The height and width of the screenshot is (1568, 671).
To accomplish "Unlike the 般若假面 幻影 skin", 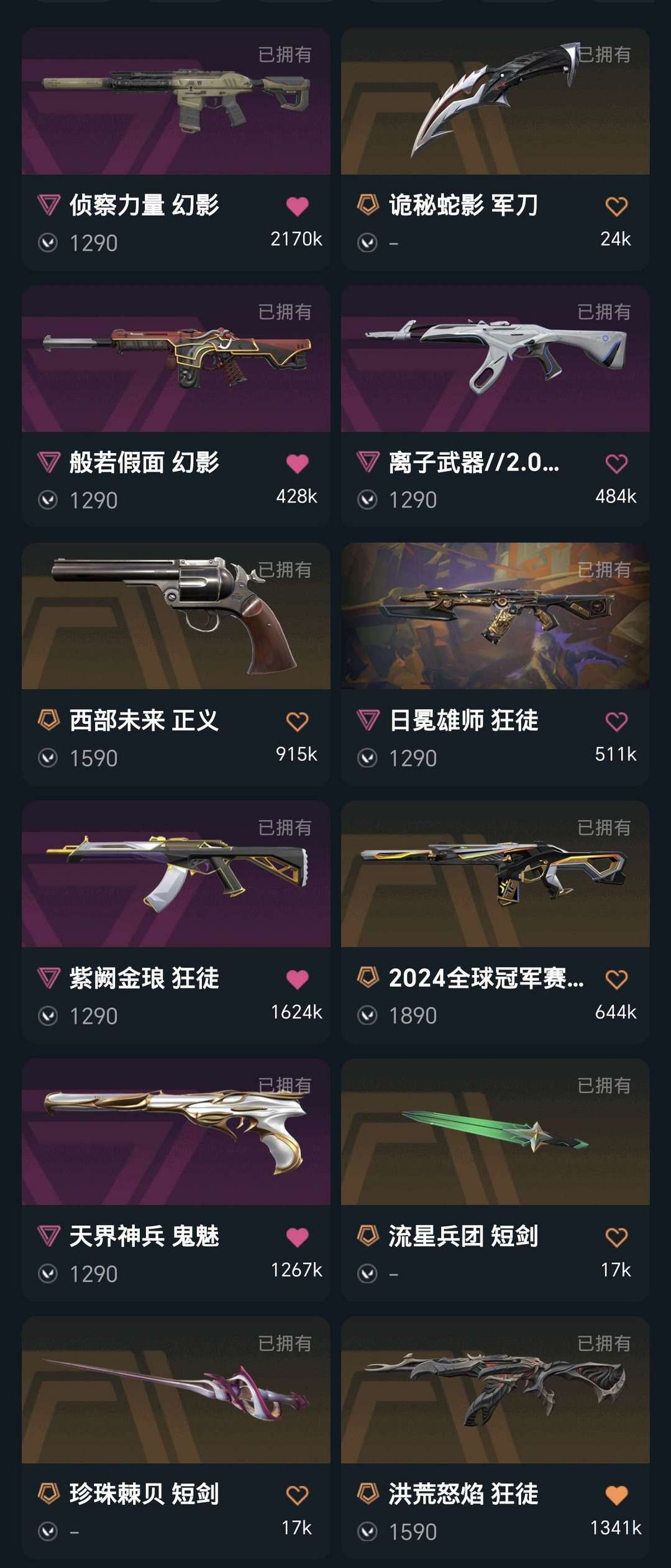I will (297, 464).
